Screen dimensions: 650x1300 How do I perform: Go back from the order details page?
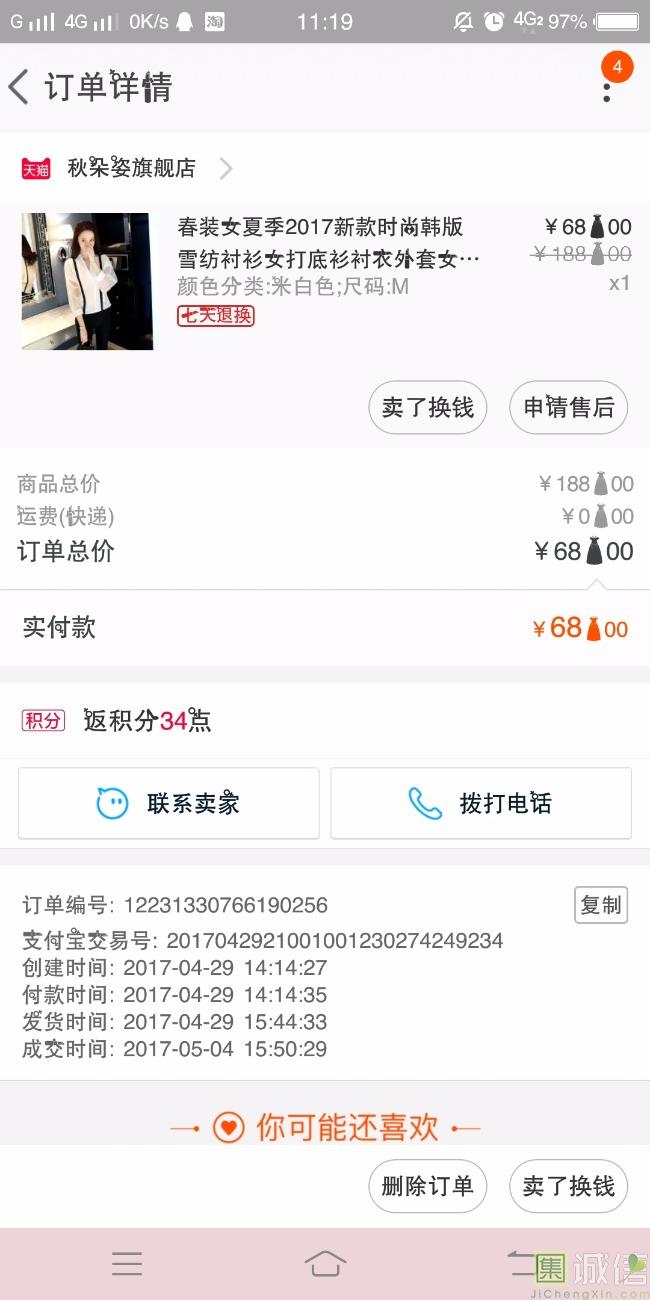click(x=20, y=87)
